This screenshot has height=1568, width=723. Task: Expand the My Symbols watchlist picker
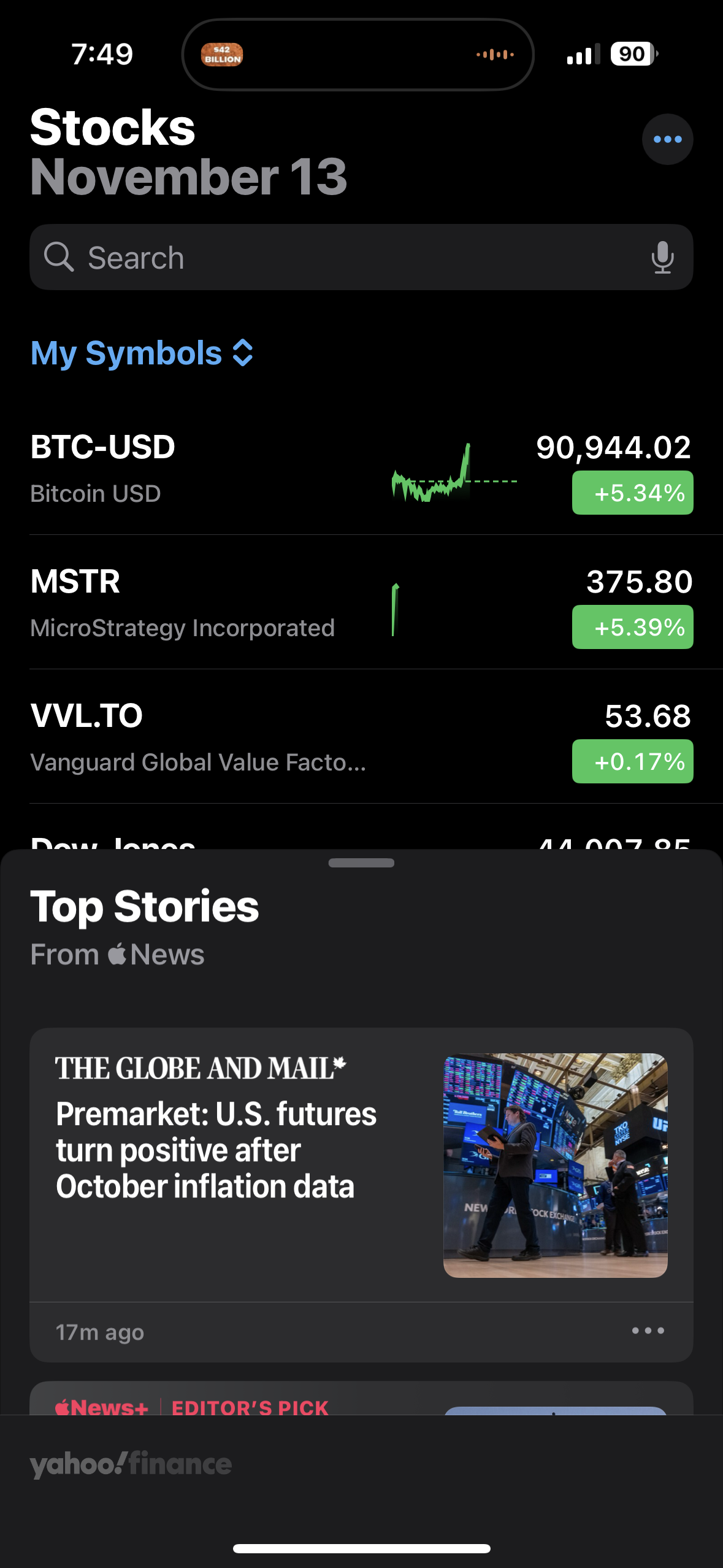pyautogui.click(x=142, y=353)
